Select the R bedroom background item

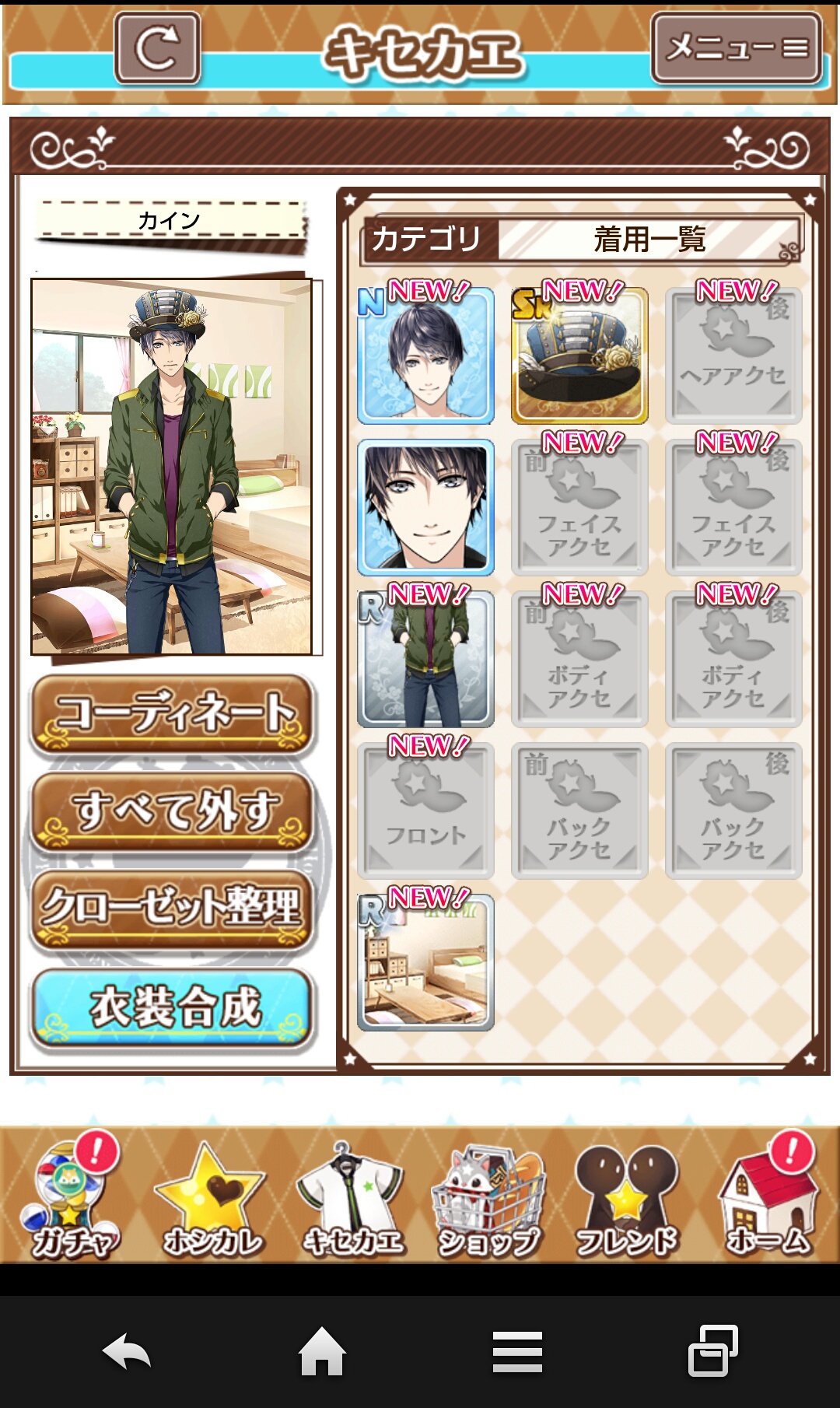pos(425,963)
